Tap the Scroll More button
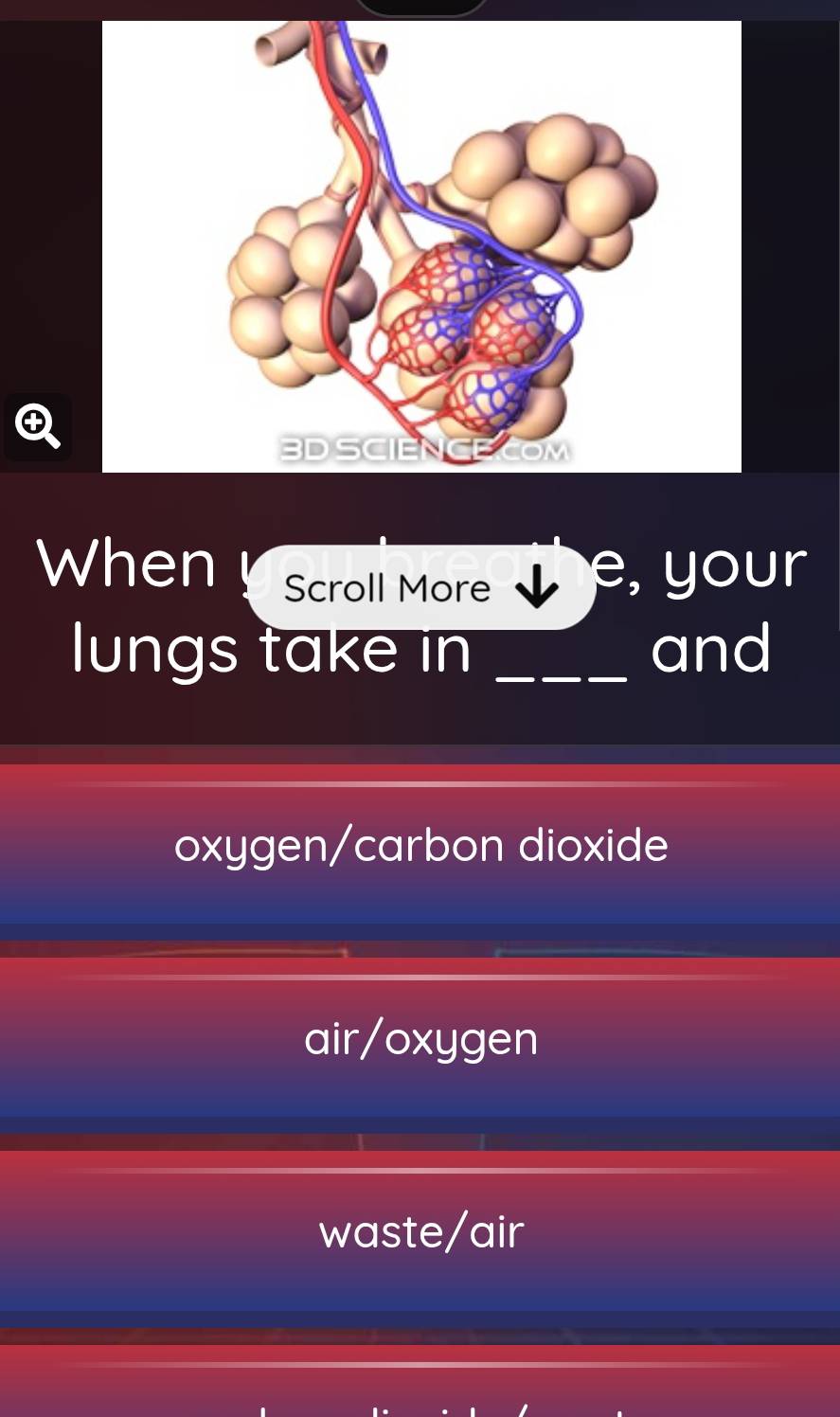 [x=420, y=588]
